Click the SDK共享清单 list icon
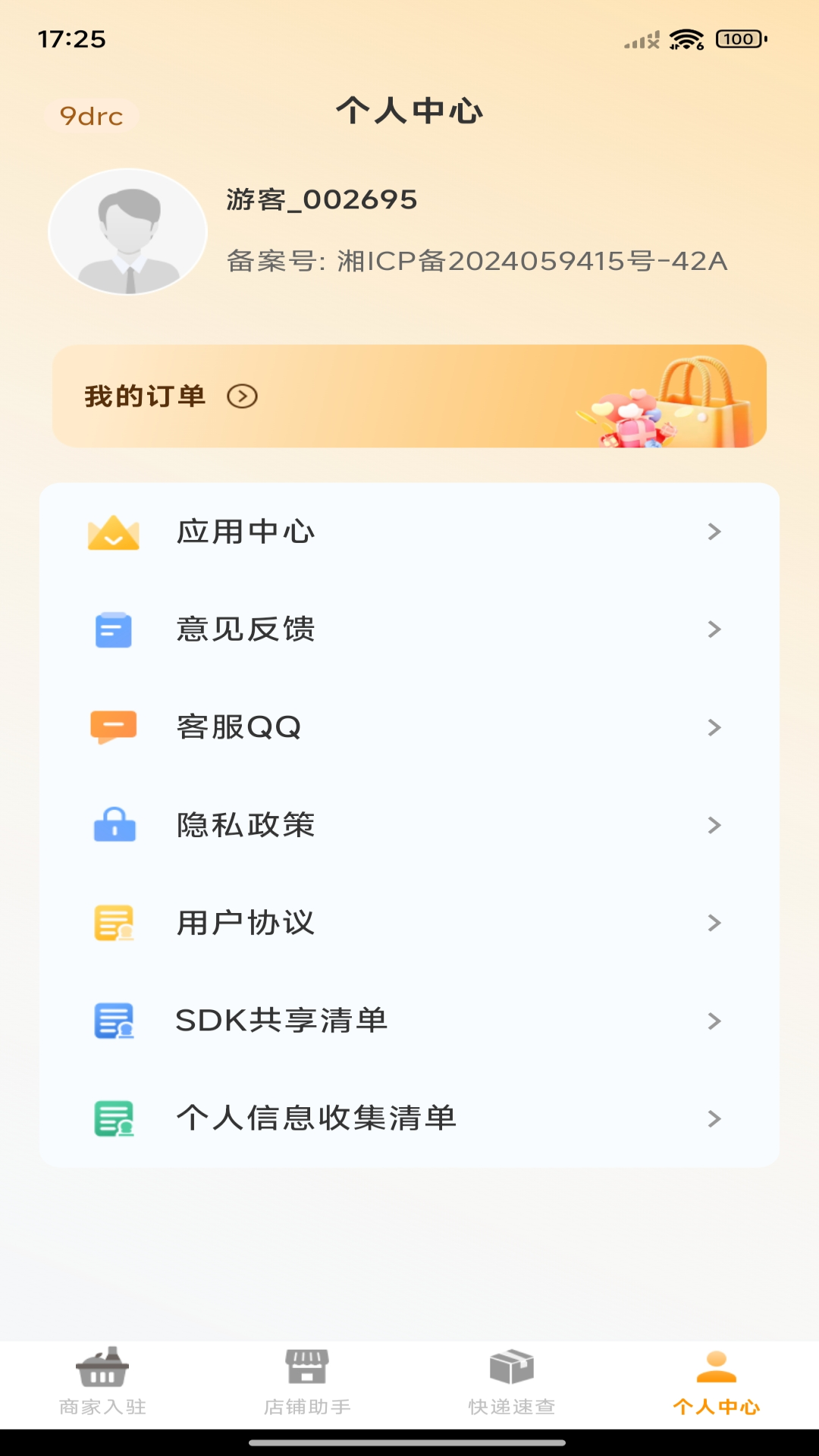819x1456 pixels. [115, 1021]
